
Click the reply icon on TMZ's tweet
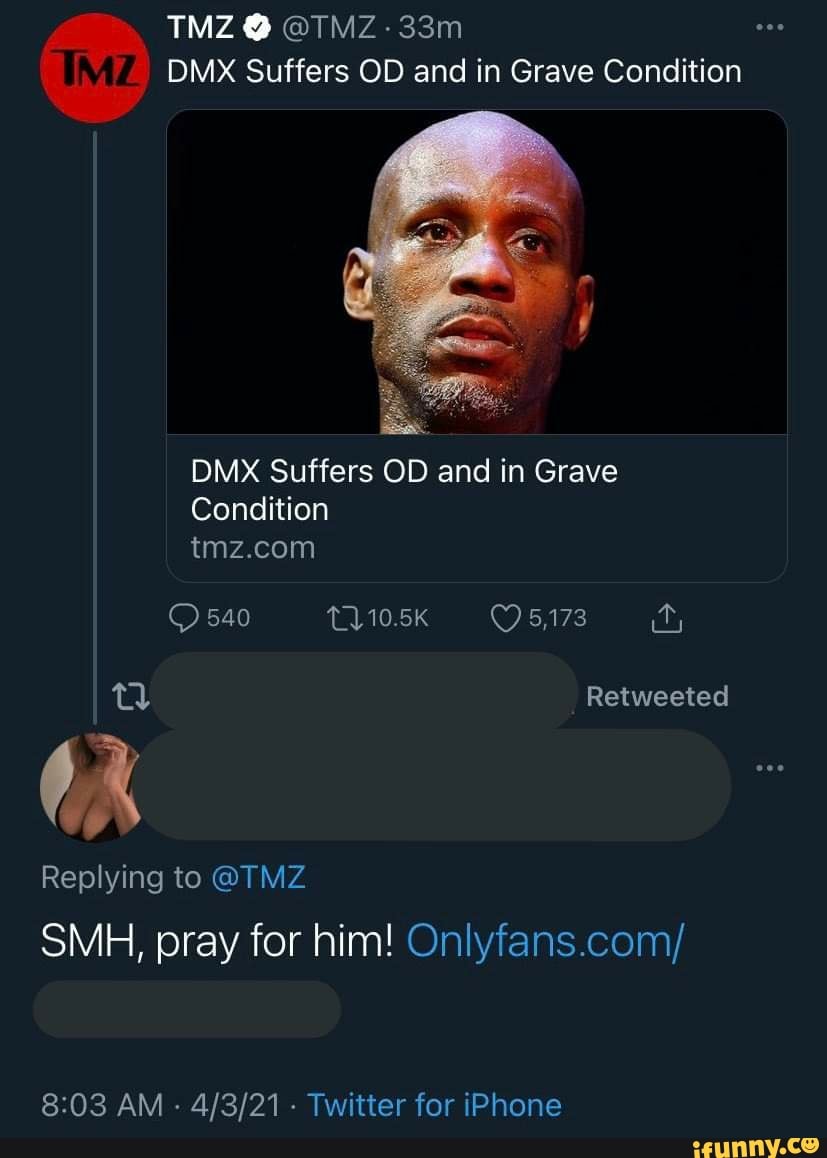pos(183,617)
